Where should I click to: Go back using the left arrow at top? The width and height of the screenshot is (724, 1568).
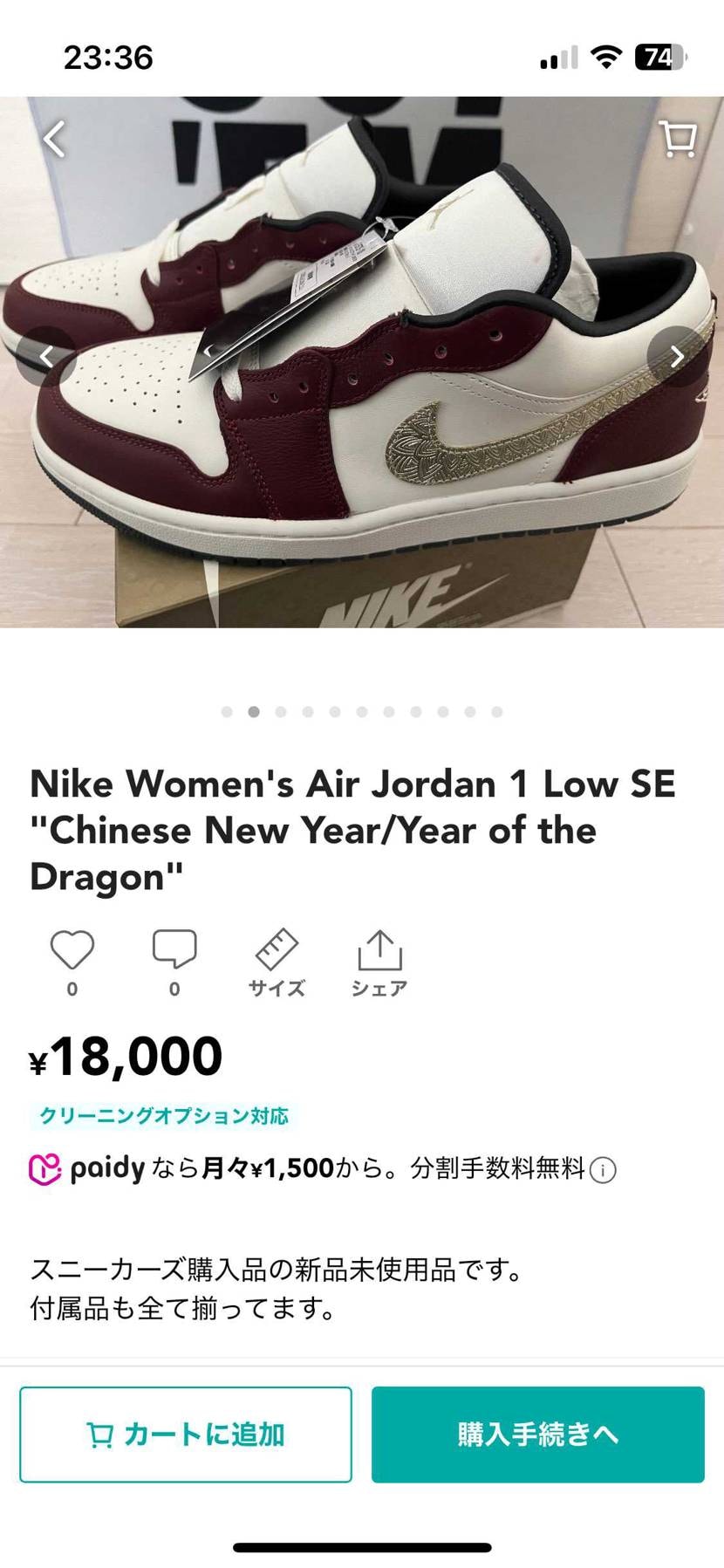pos(54,140)
